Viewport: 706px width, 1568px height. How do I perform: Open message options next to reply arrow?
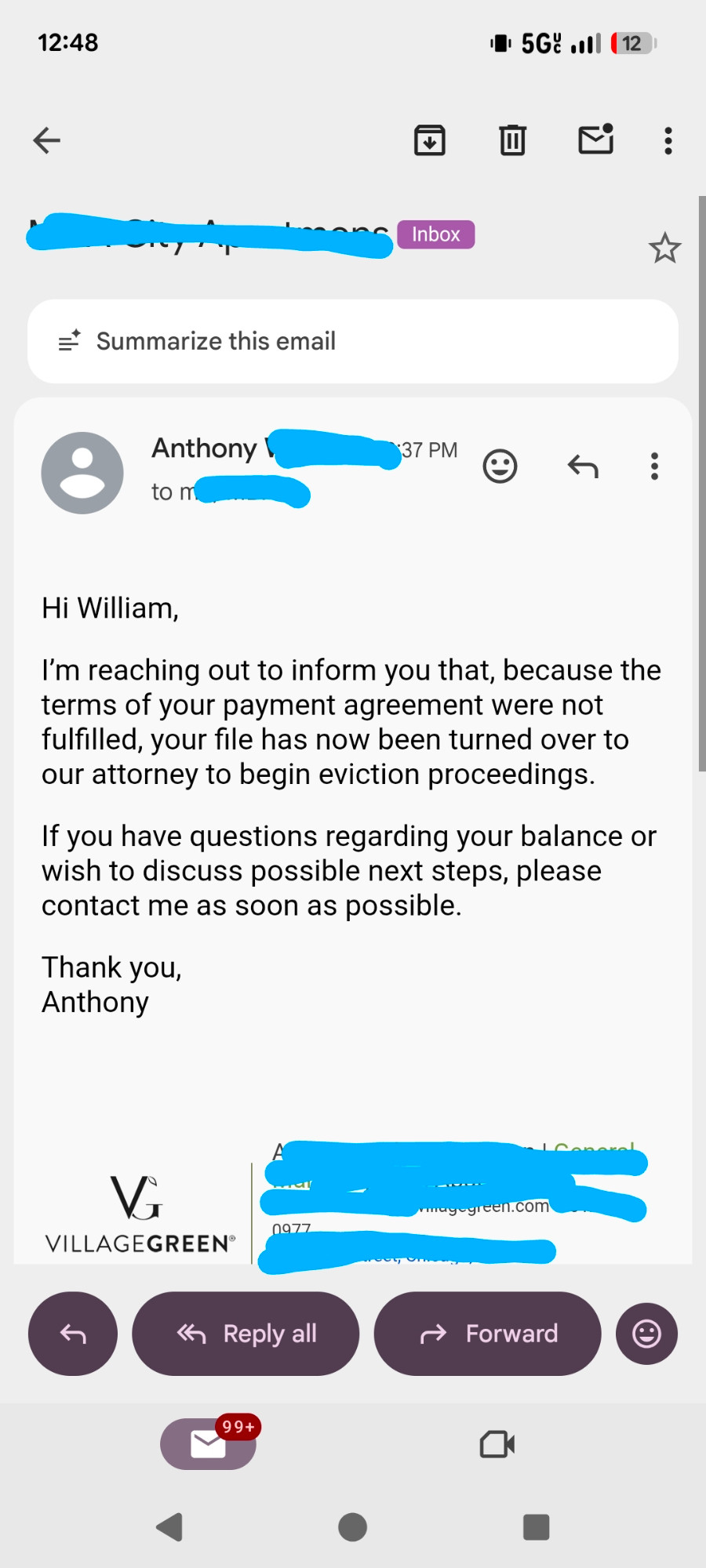coord(654,466)
